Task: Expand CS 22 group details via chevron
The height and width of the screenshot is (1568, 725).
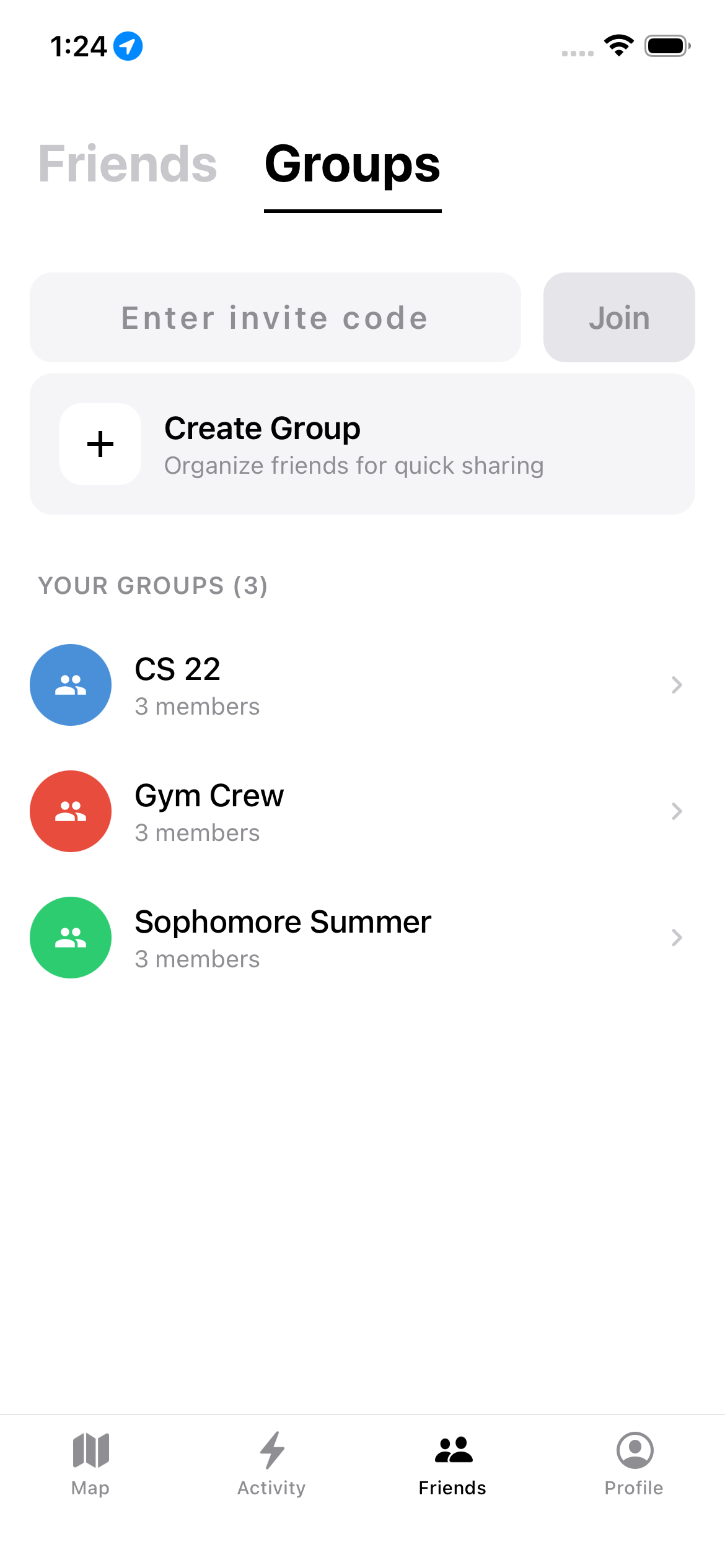Action: pyautogui.click(x=677, y=684)
